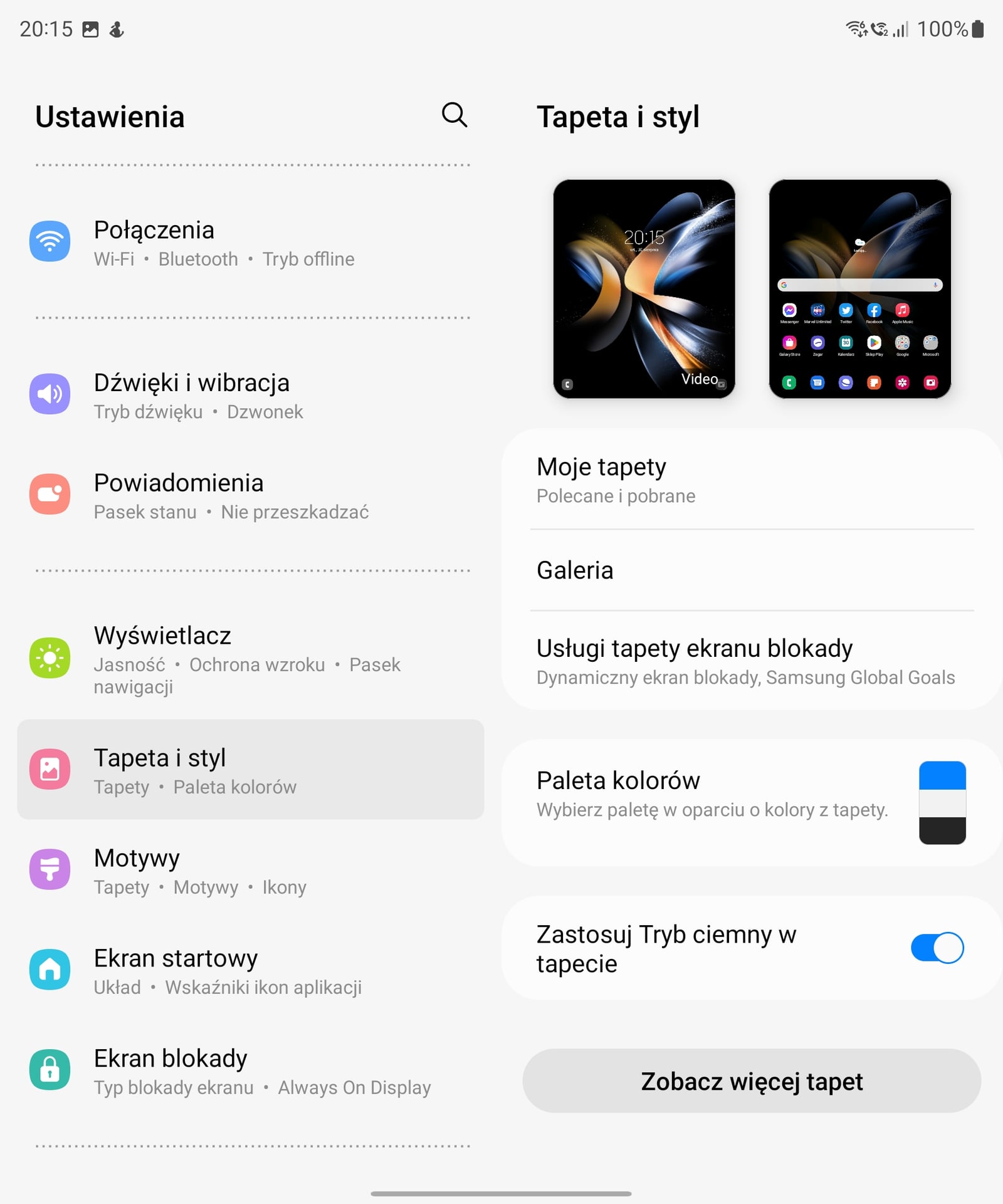The height and width of the screenshot is (1204, 1003).
Task: Toggle Zastosuj Tryb ciemny w tapecie
Action: pos(937,948)
